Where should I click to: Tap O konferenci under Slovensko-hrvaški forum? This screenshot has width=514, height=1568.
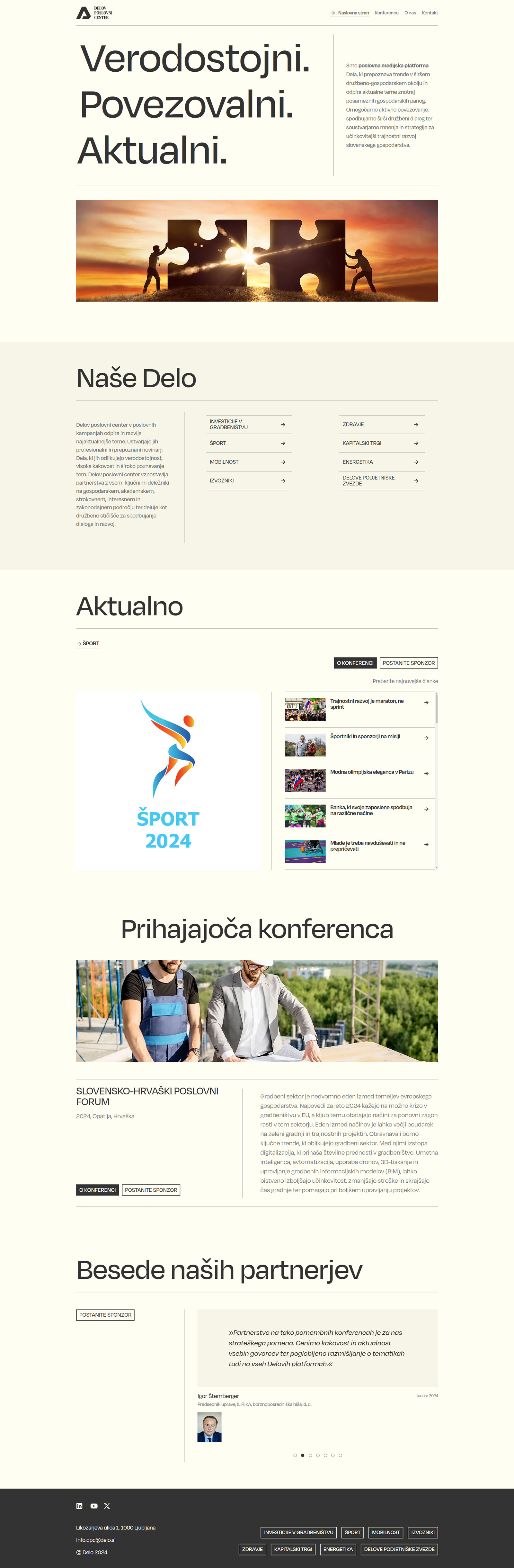click(97, 1189)
